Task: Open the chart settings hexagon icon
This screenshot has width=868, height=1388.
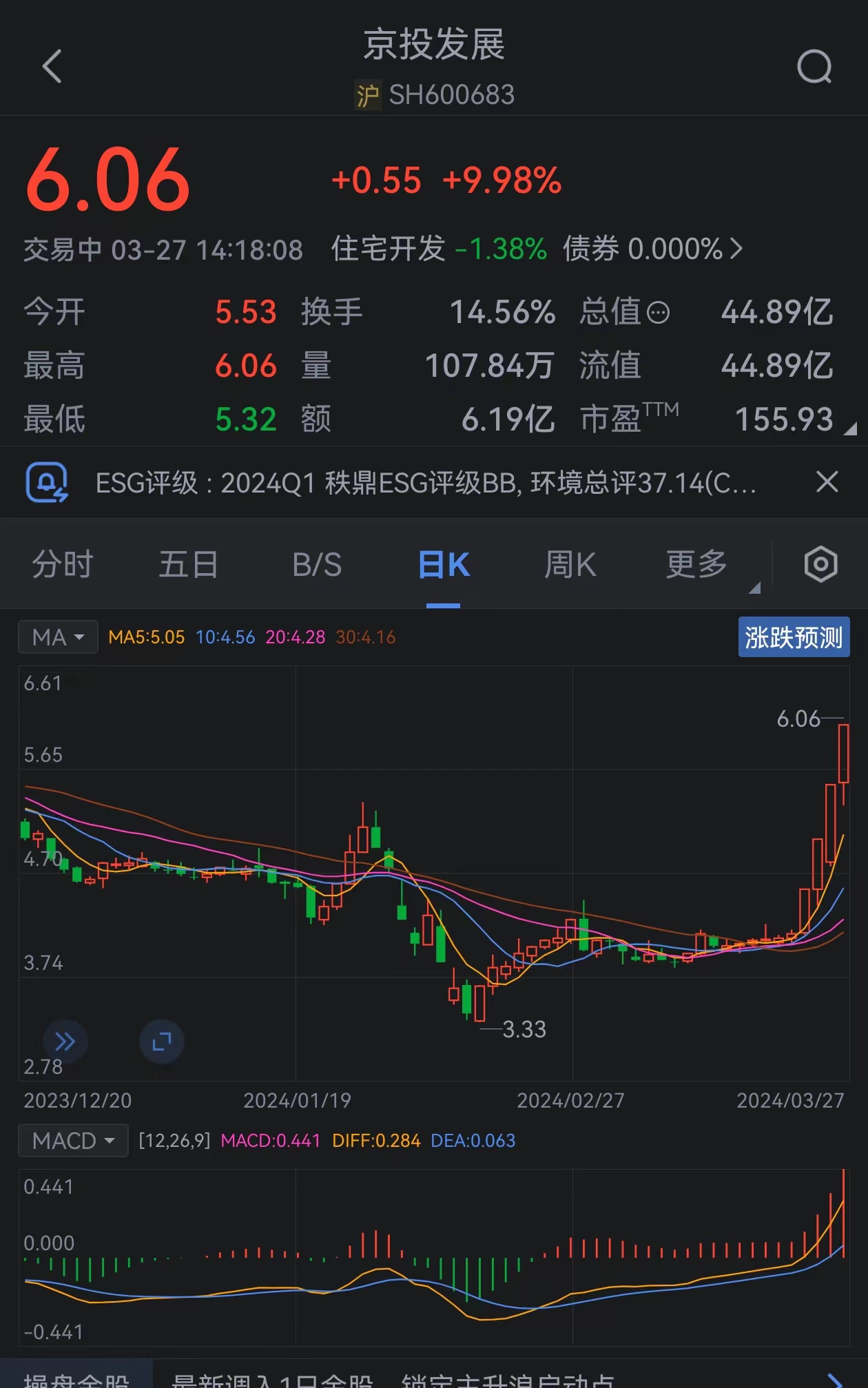Action: click(x=820, y=565)
